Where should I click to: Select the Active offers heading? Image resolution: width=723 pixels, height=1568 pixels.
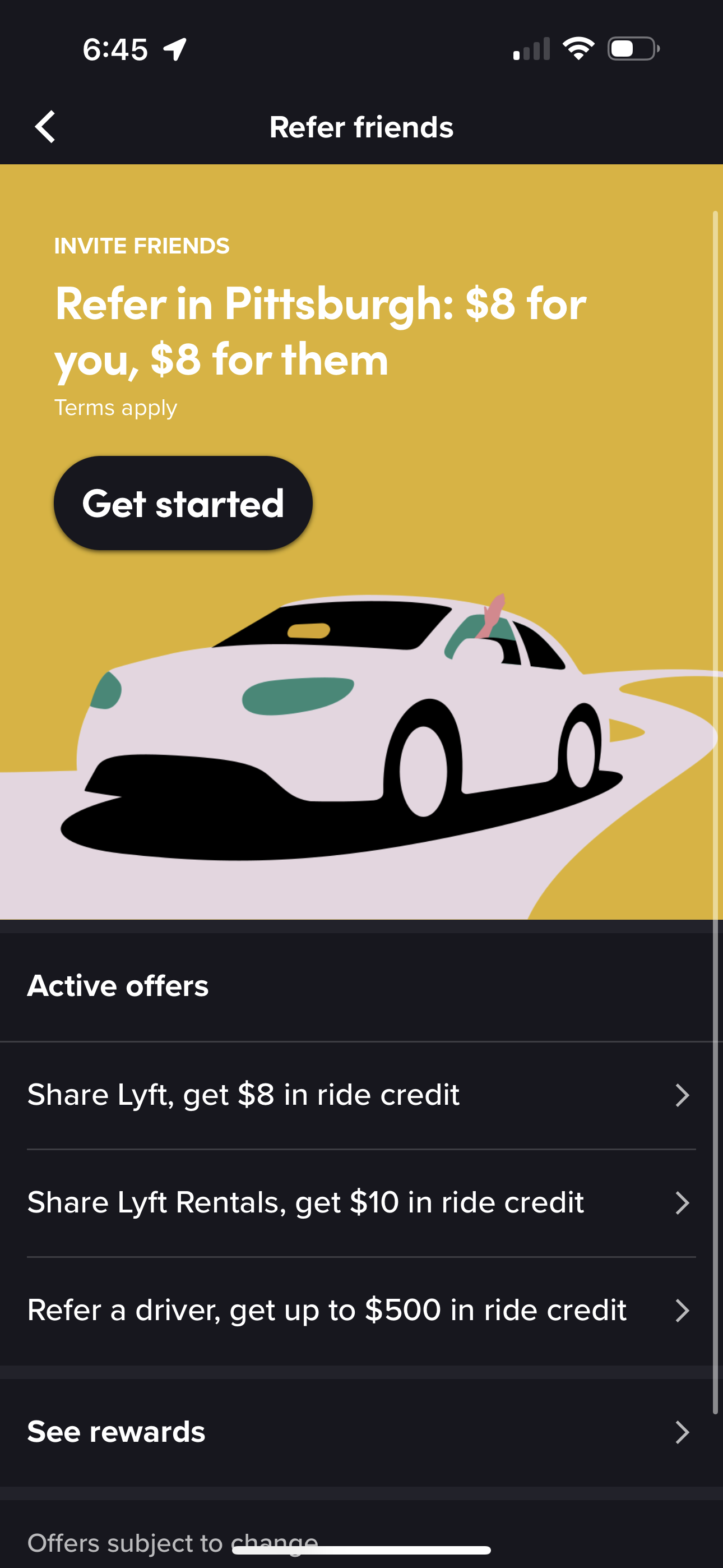click(x=118, y=986)
